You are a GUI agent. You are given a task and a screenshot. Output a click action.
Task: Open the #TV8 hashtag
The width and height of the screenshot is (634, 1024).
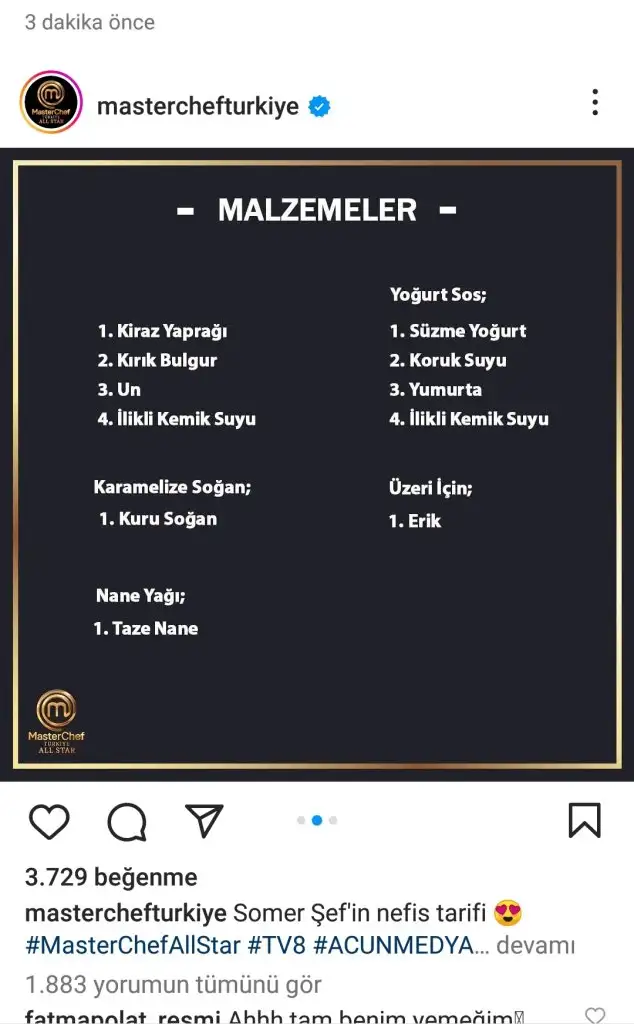click(x=277, y=945)
